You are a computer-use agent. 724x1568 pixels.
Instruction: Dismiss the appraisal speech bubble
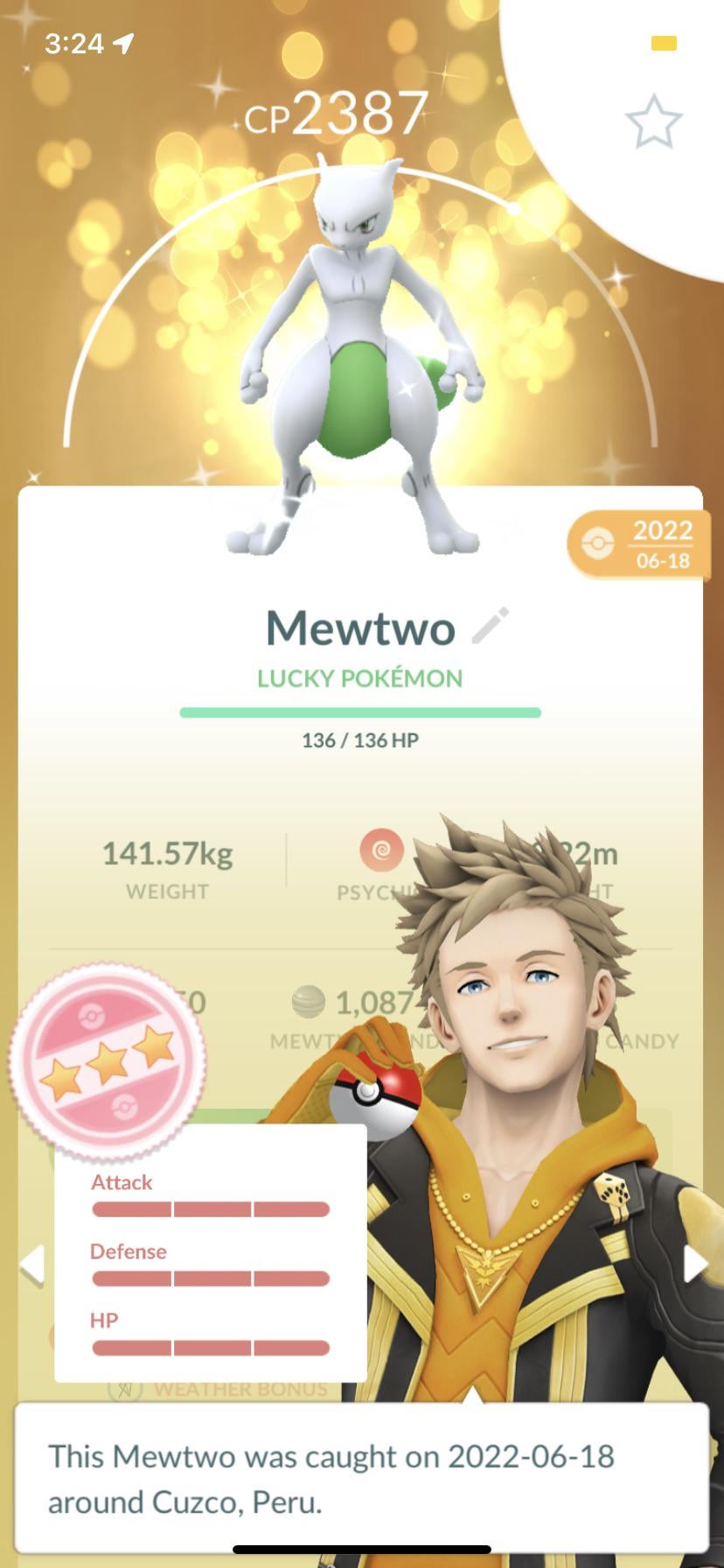tap(361, 1478)
